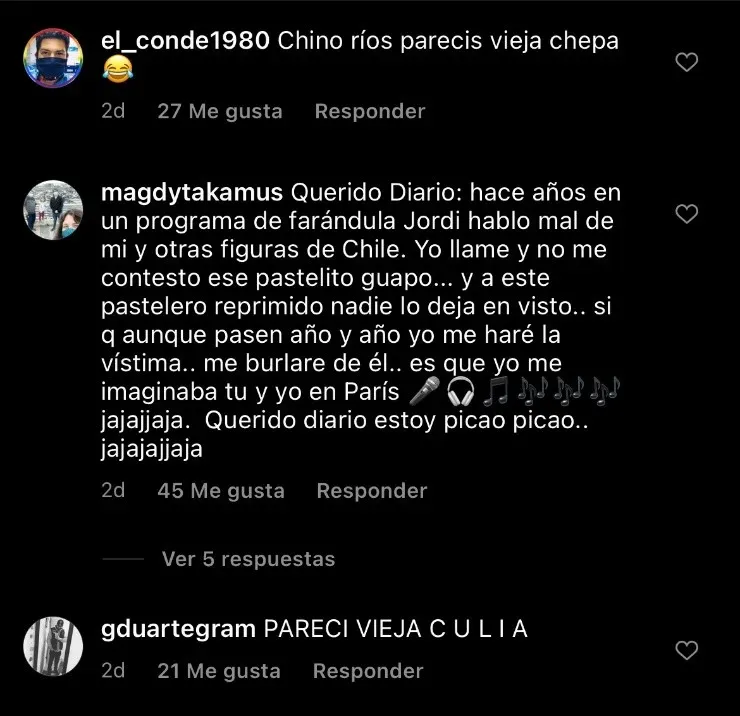This screenshot has width=740, height=716.
Task: Reply to gduartegram's comment
Action: tap(368, 671)
